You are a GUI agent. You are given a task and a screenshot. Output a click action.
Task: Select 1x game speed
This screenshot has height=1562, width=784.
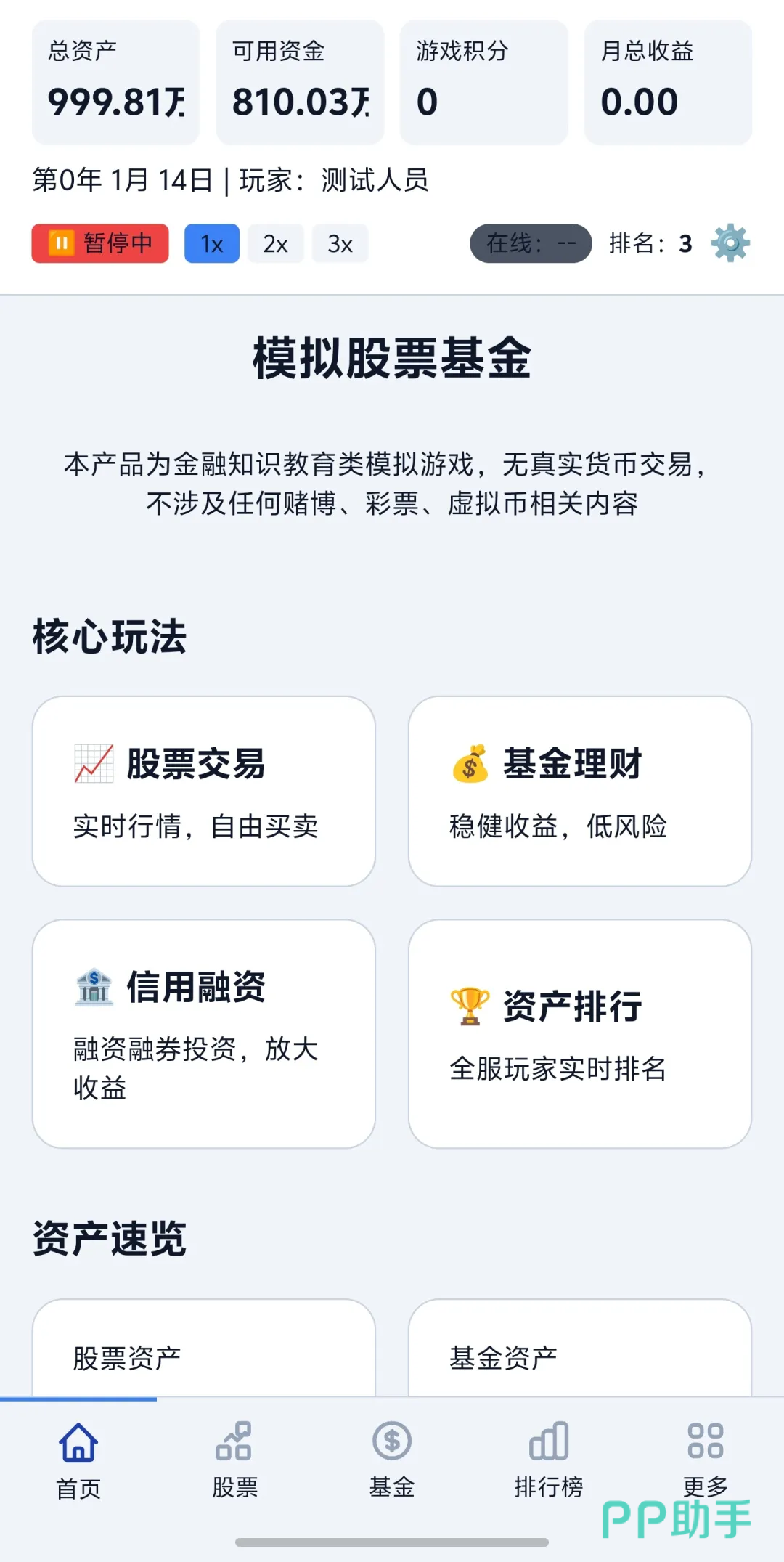point(211,243)
